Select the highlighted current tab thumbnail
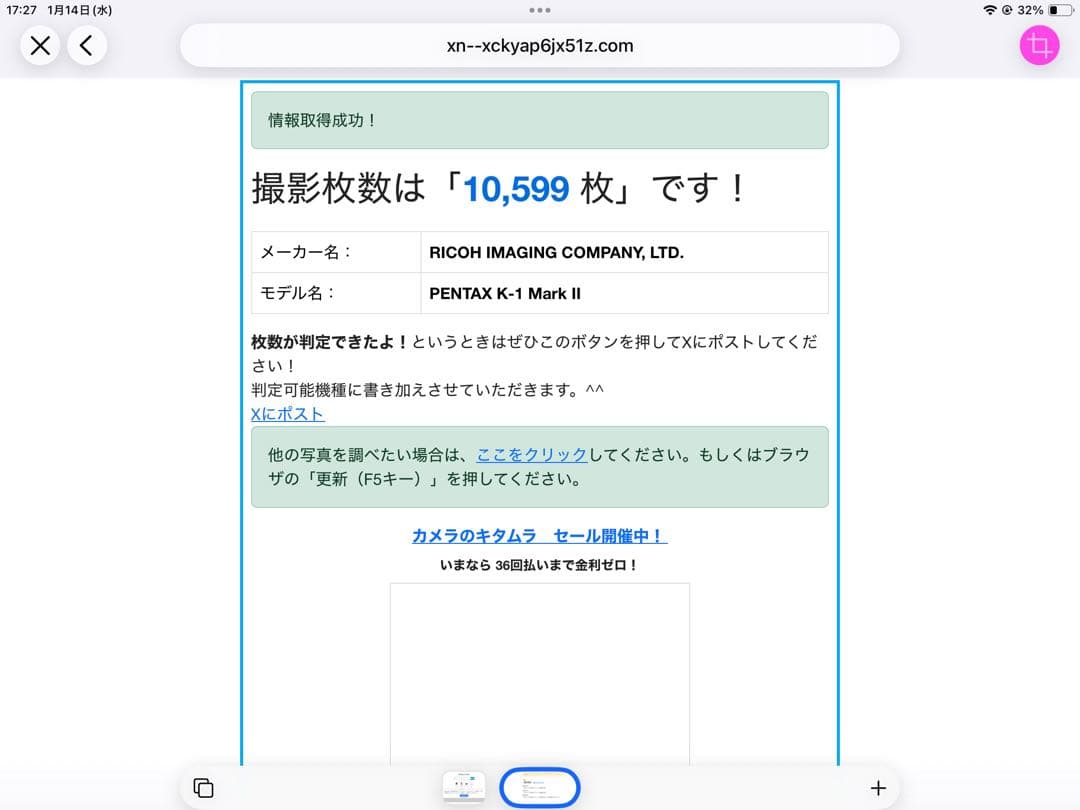This screenshot has height=810, width=1080. tap(539, 787)
